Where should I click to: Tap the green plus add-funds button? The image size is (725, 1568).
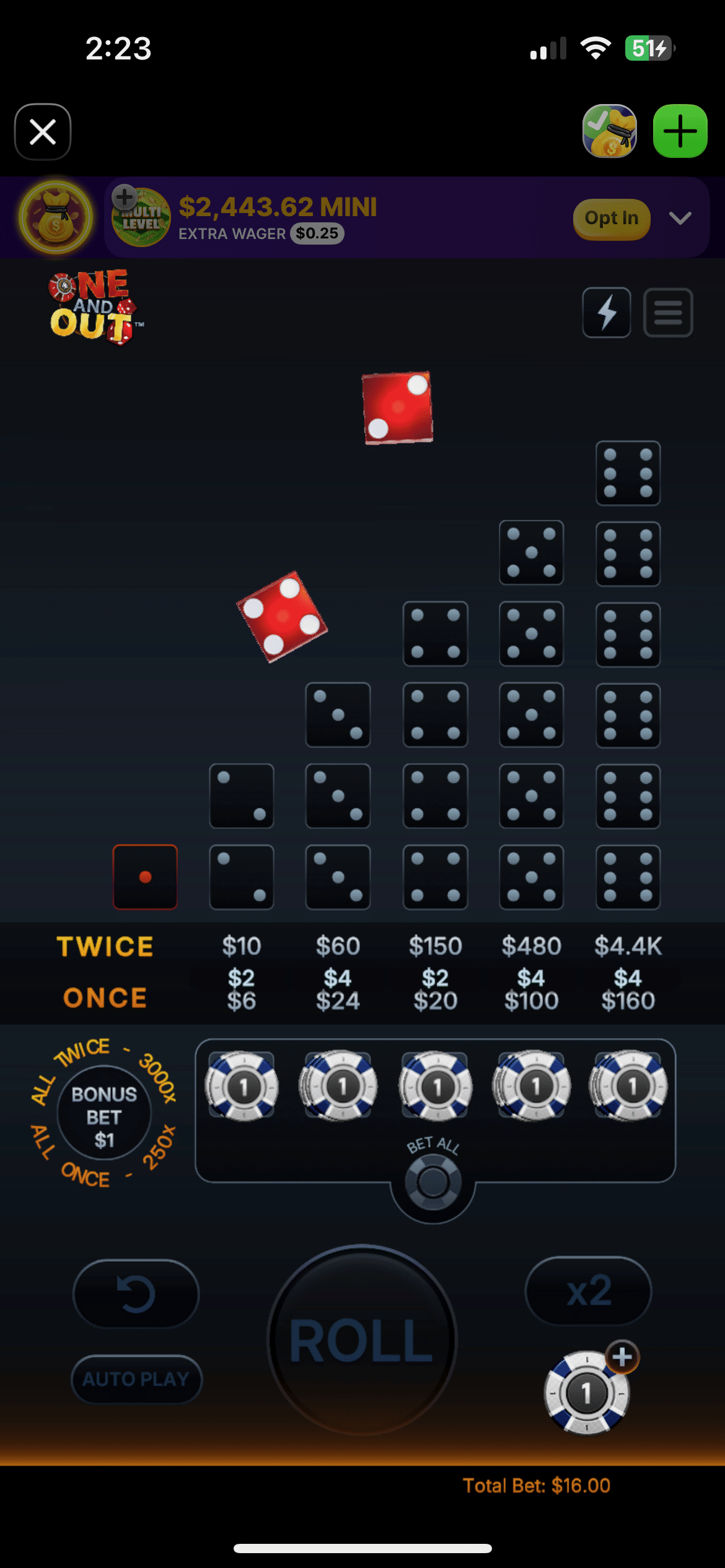pyautogui.click(x=680, y=131)
